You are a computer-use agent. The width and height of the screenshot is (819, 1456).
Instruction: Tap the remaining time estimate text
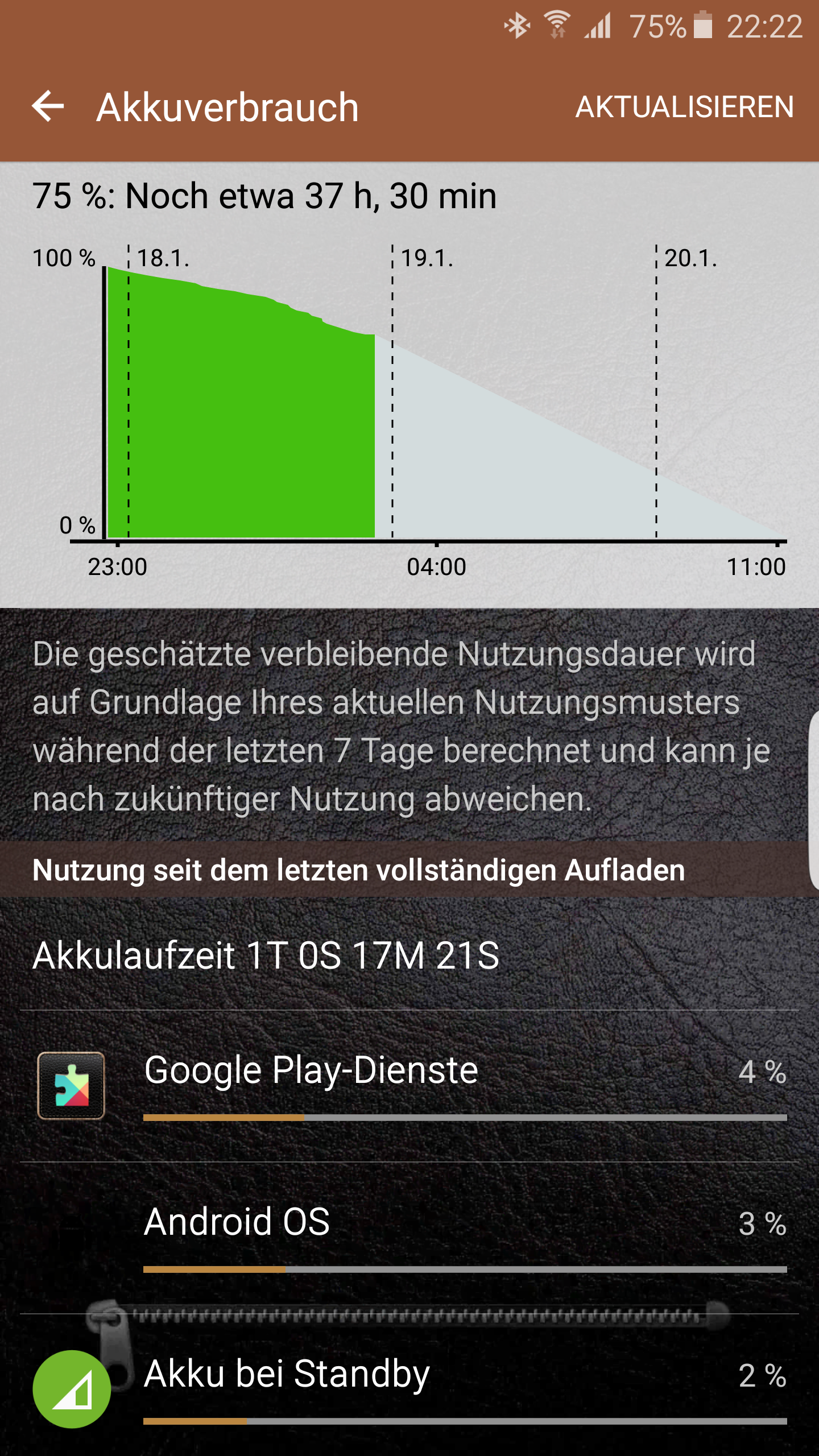click(265, 196)
